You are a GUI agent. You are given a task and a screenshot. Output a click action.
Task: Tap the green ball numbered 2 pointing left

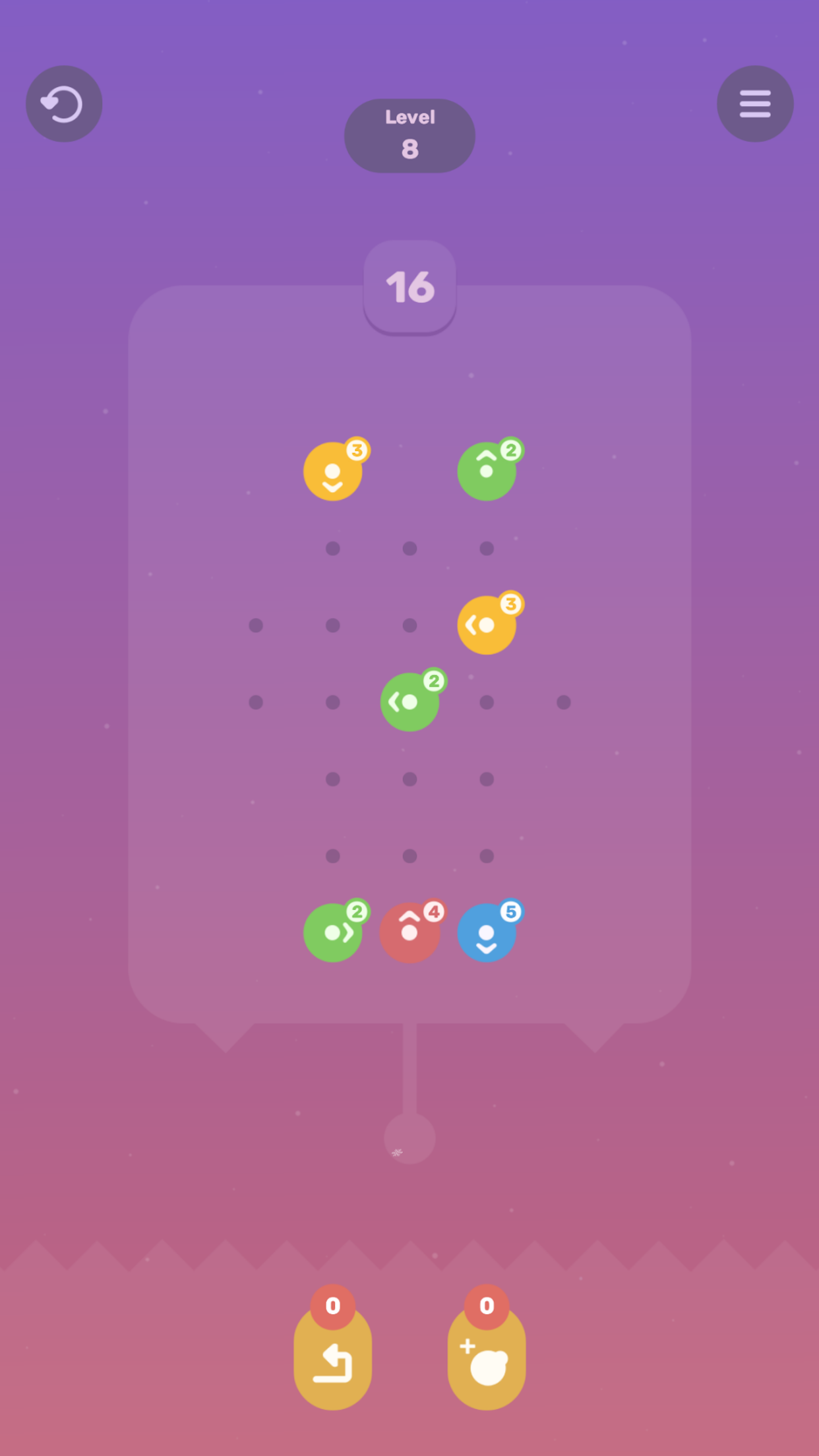tap(409, 702)
